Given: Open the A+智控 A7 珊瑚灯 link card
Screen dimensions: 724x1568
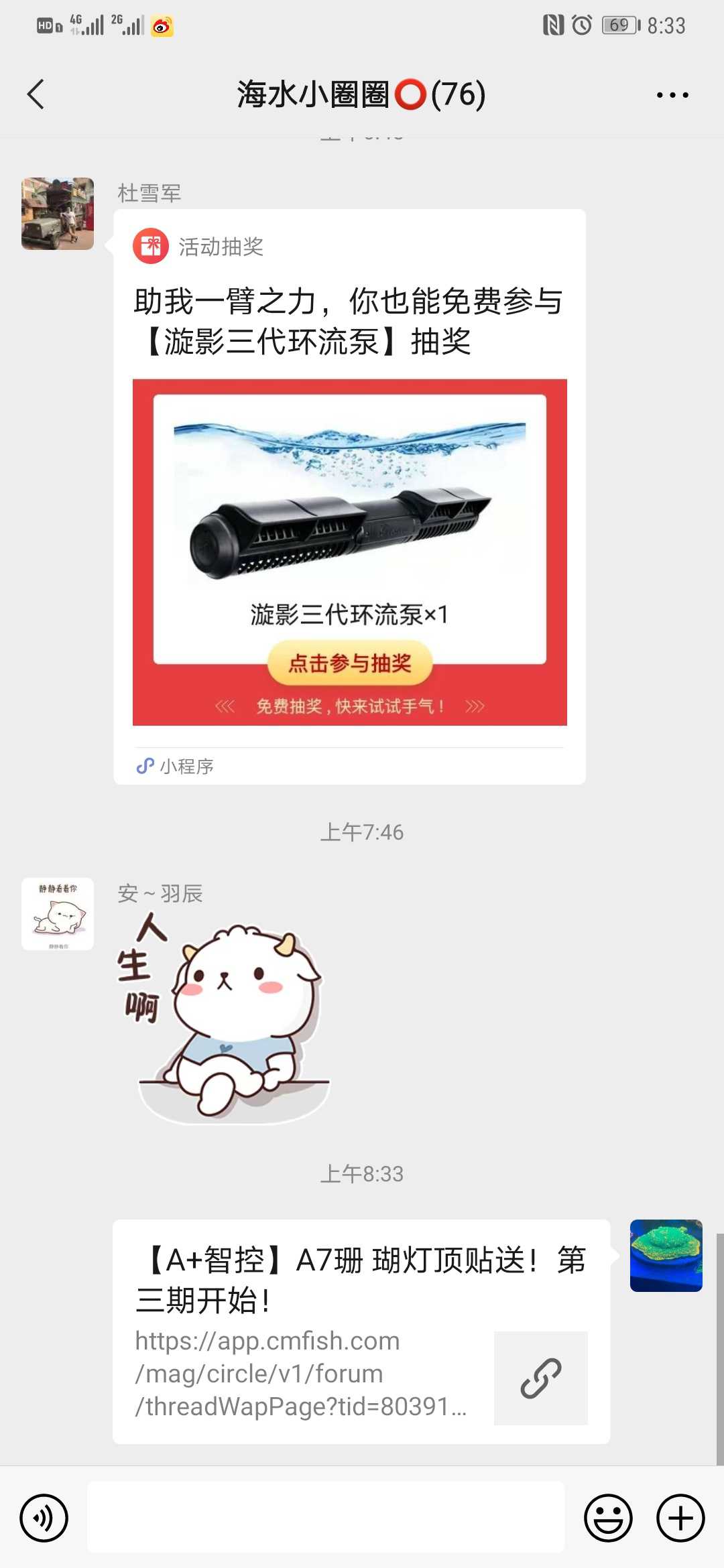Looking at the screenshot, I should (x=361, y=1331).
